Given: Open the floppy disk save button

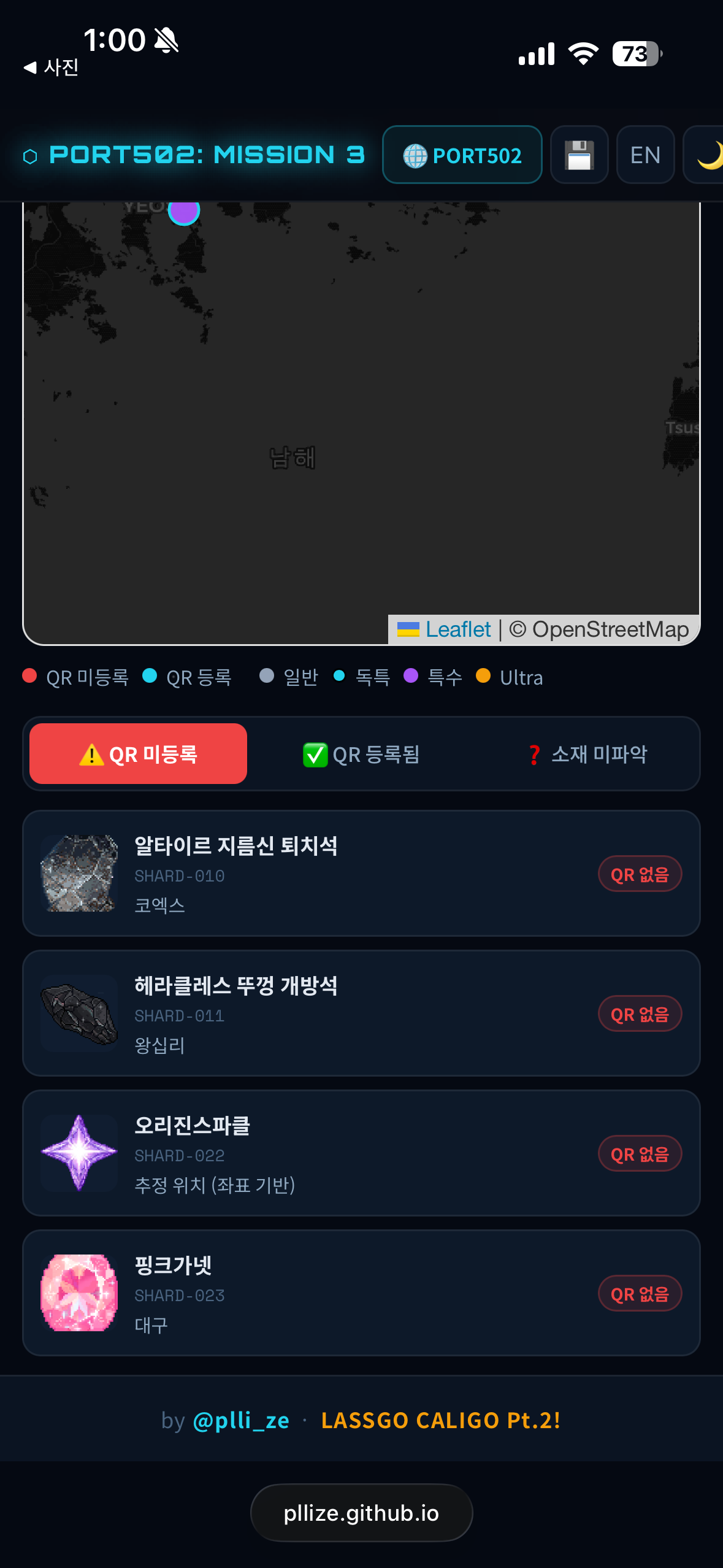Looking at the screenshot, I should (579, 155).
